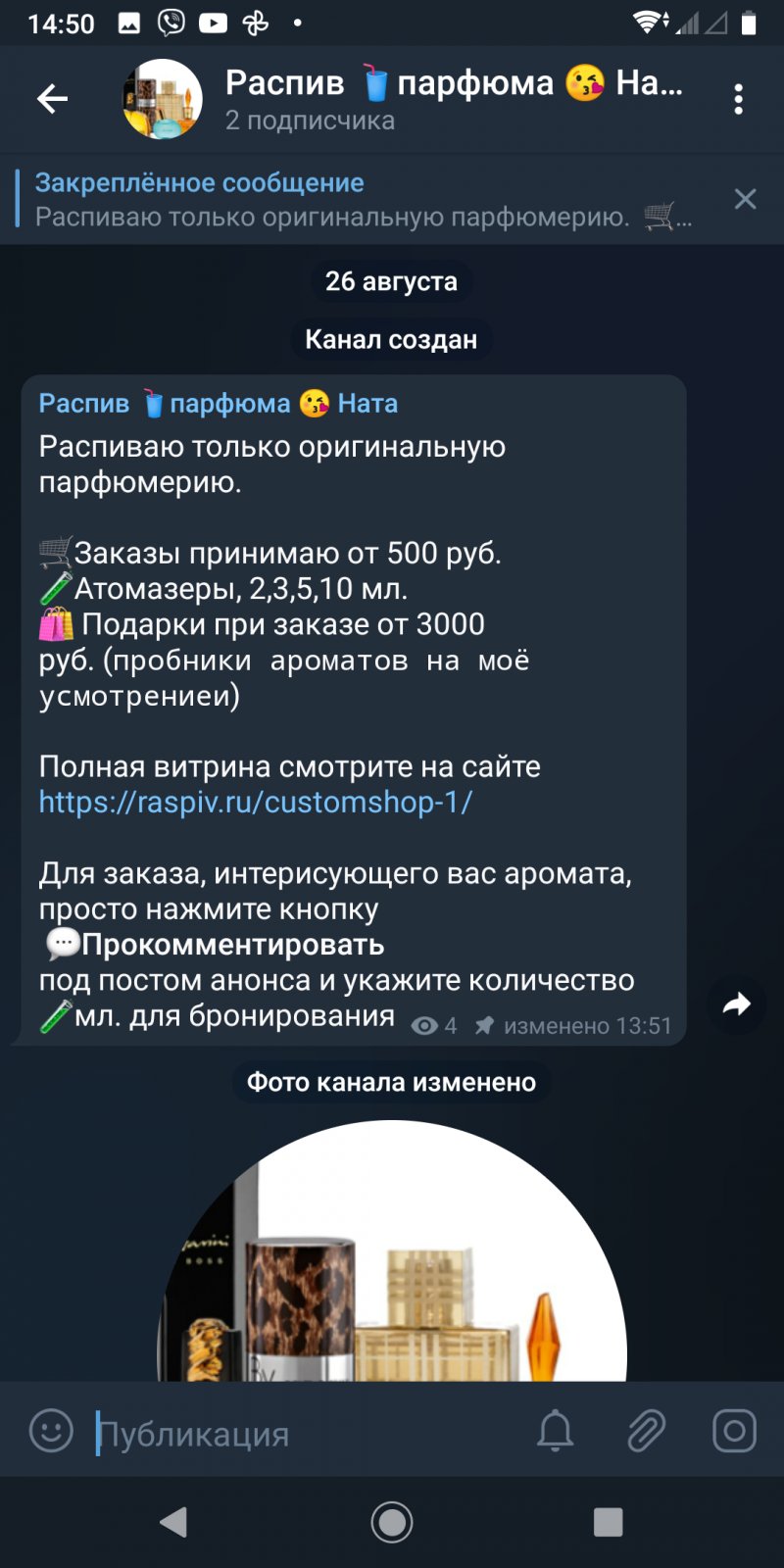Open the channel overflow menu
Image resolution: width=784 pixels, height=1568 pixels.
(x=739, y=99)
